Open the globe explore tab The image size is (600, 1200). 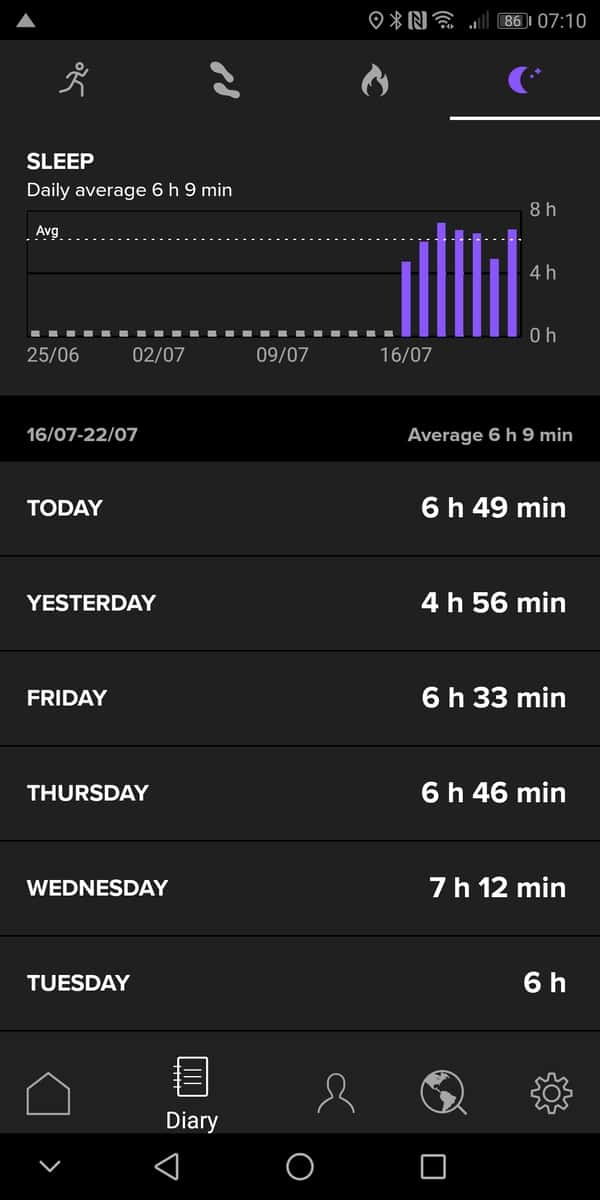[443, 1092]
